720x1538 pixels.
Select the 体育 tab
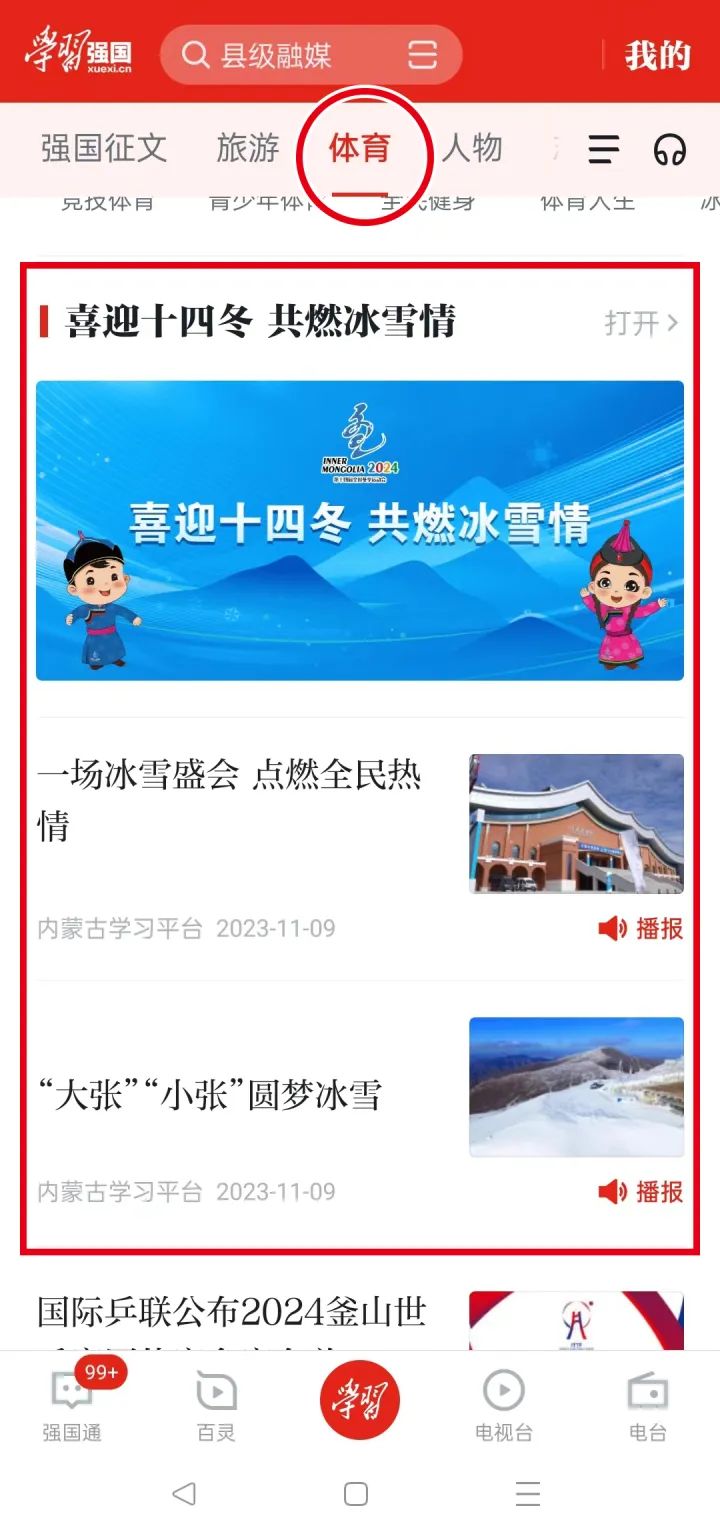[x=360, y=149]
